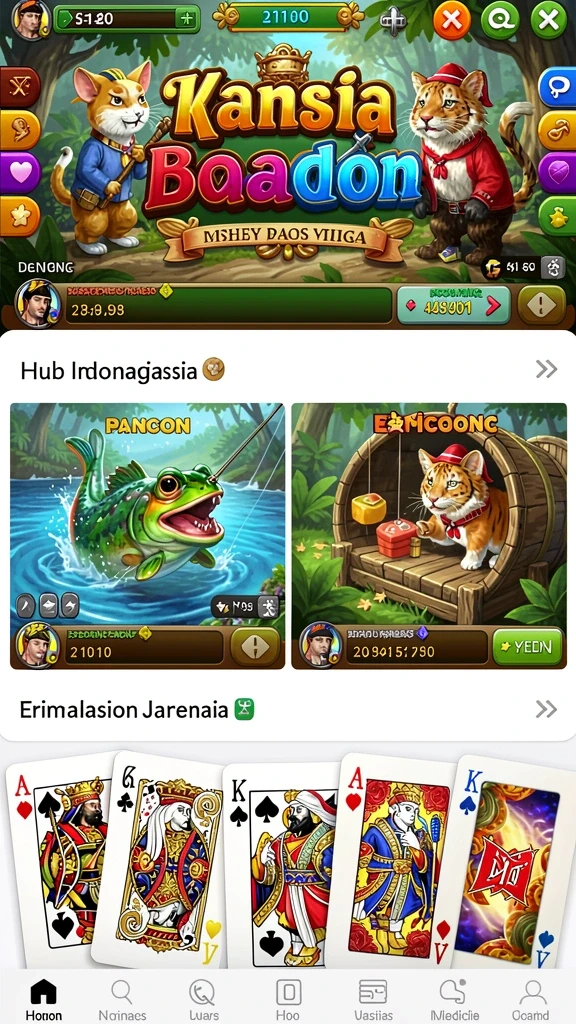Switch to the Hoo tab
This screenshot has height=1024, width=576.
(x=288, y=999)
